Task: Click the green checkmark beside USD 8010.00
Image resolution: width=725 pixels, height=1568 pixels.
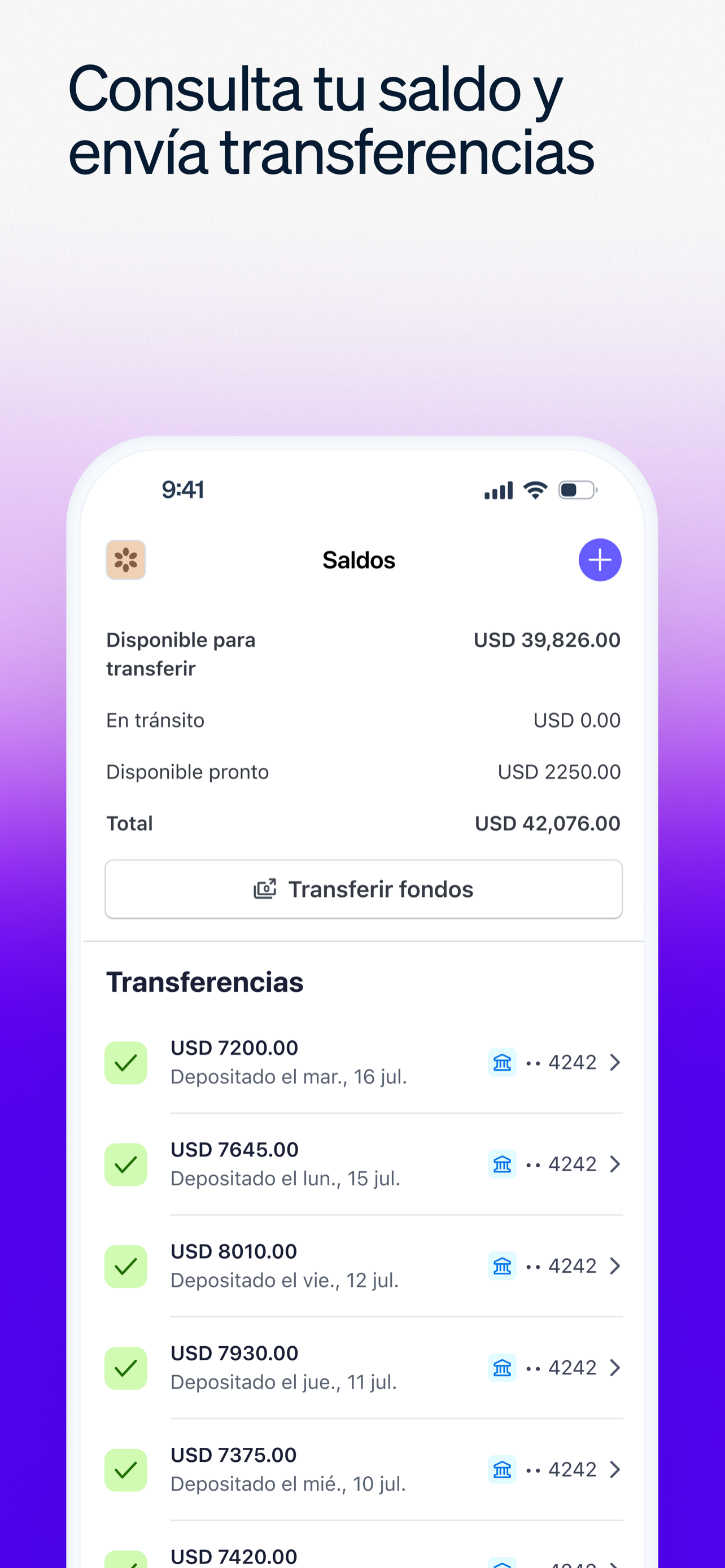Action: click(126, 1265)
